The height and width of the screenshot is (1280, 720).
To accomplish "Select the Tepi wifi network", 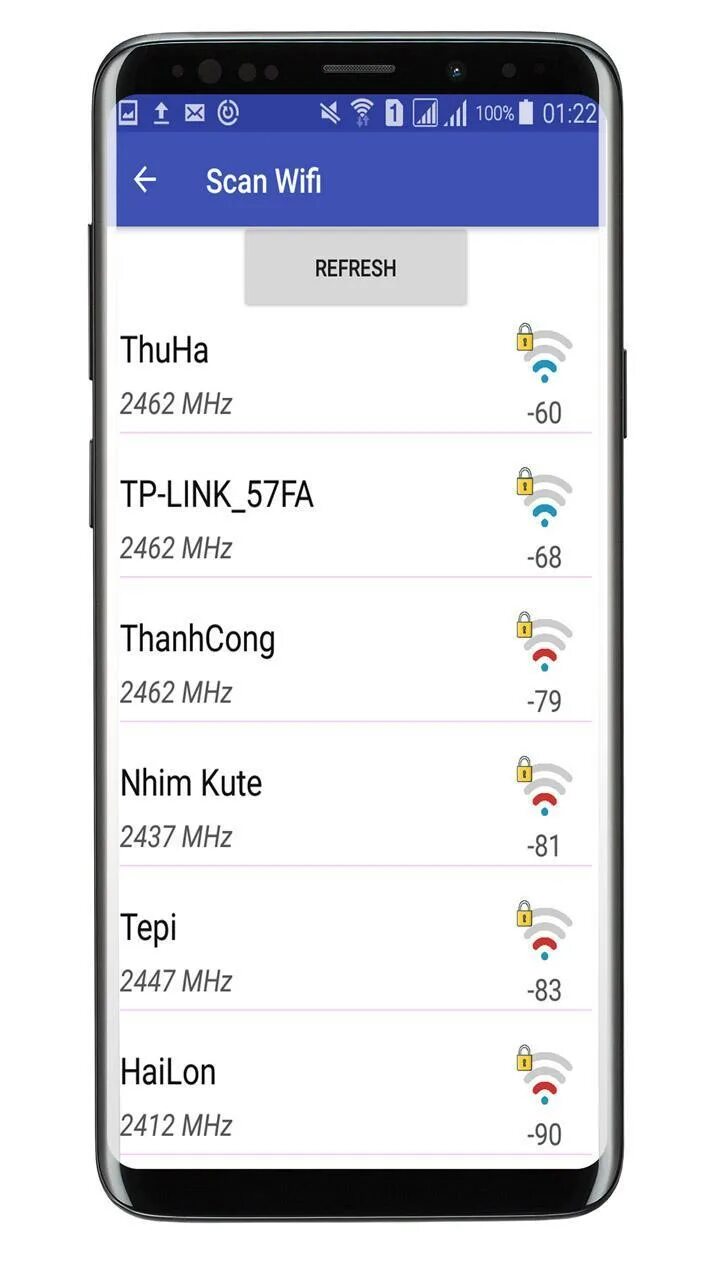I will pyautogui.click(x=355, y=952).
